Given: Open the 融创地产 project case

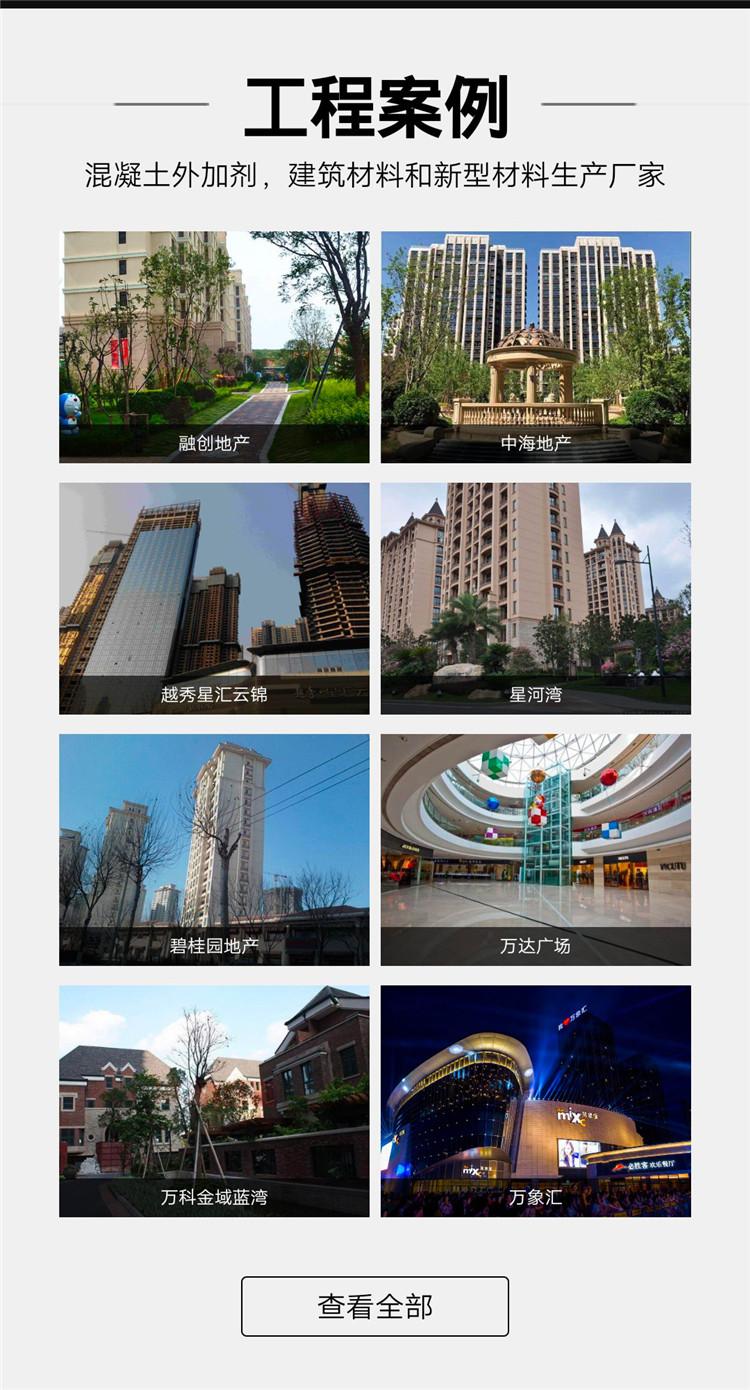Looking at the screenshot, I should [x=214, y=347].
